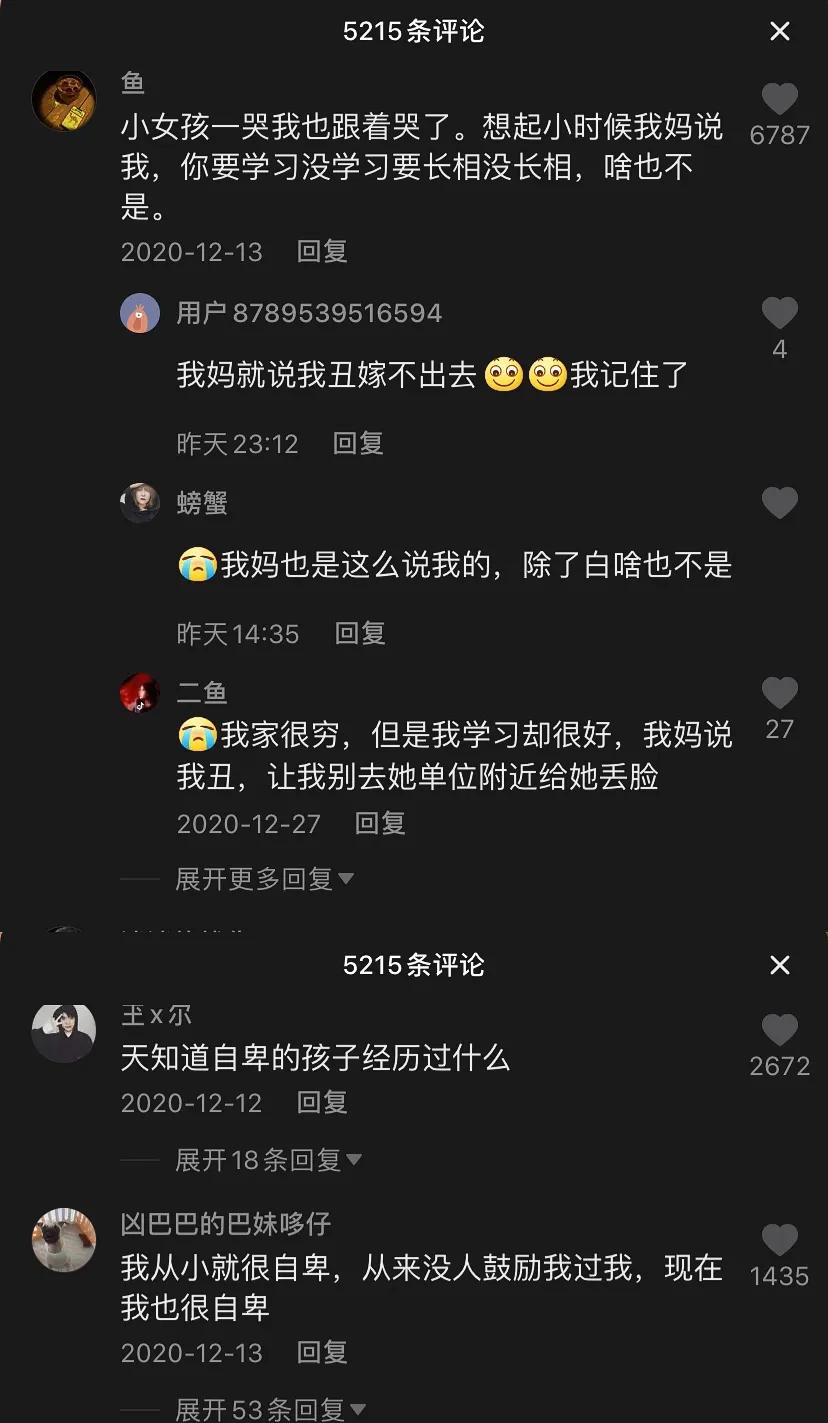Reply to 鱼's top comment

coord(322,252)
